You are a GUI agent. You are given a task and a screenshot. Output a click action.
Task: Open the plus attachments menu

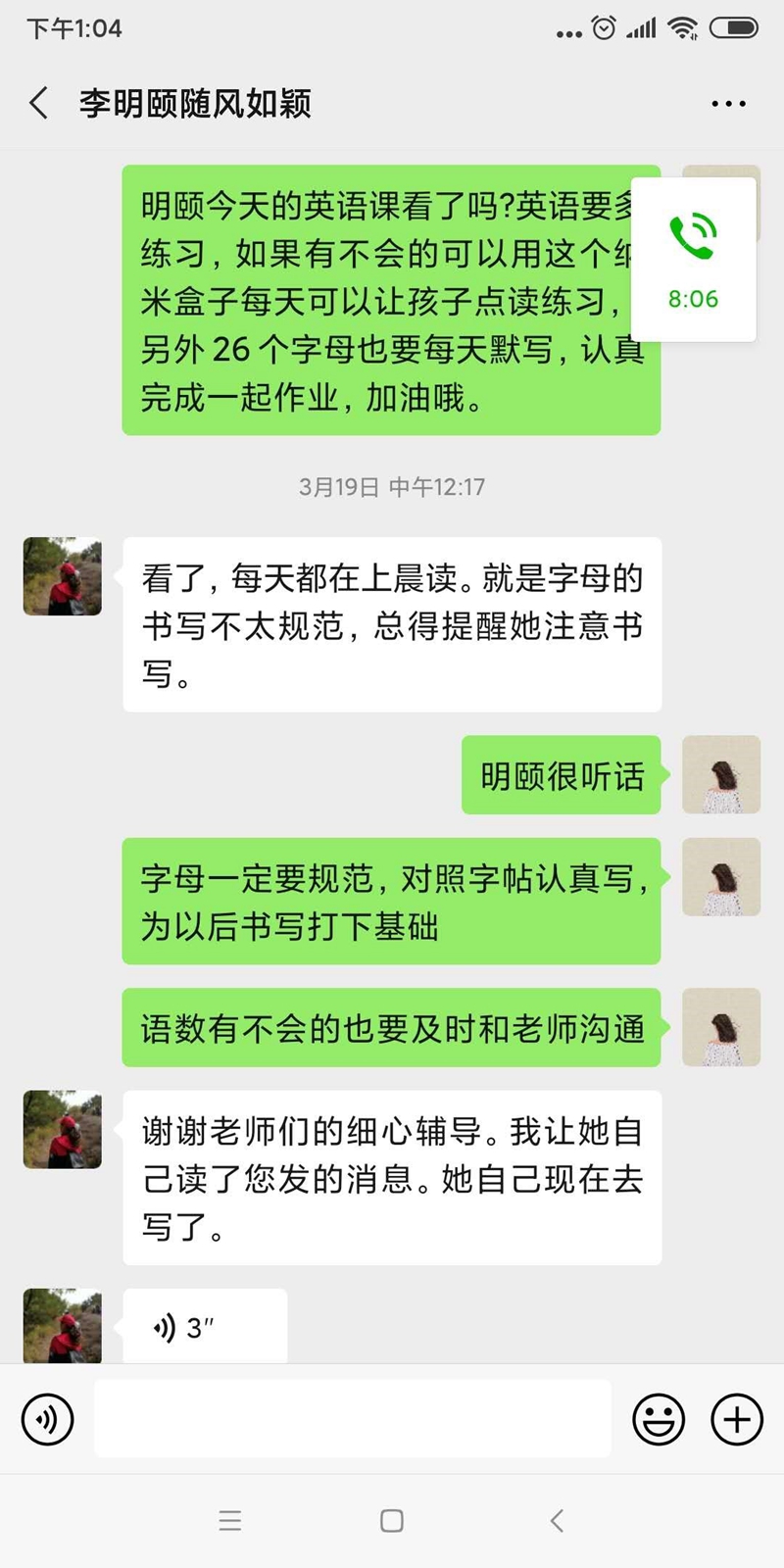click(x=737, y=1419)
